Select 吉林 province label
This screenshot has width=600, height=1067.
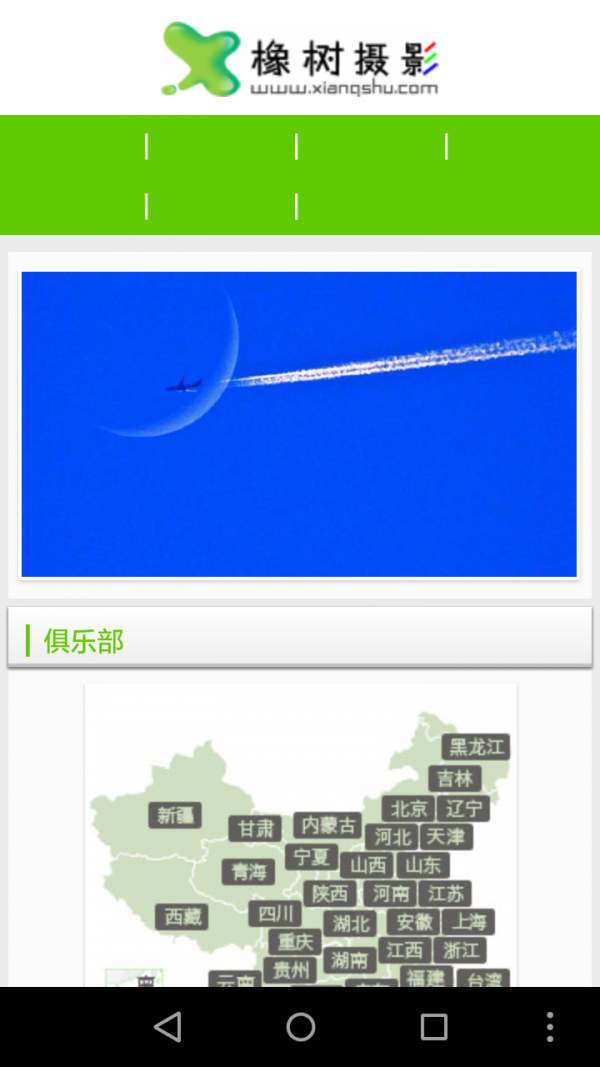tap(455, 778)
